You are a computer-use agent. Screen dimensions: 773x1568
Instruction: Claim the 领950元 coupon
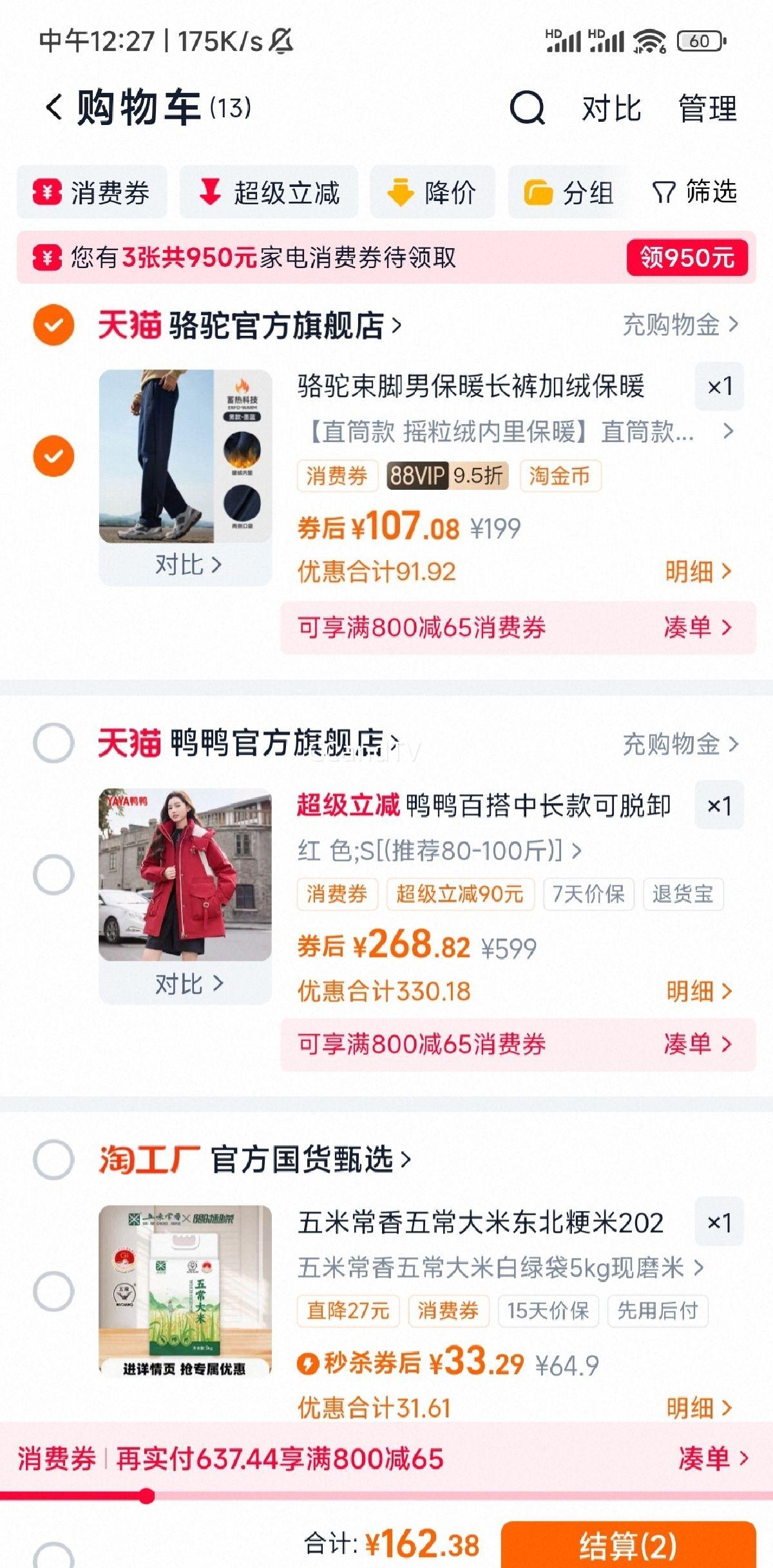pyautogui.click(x=687, y=258)
